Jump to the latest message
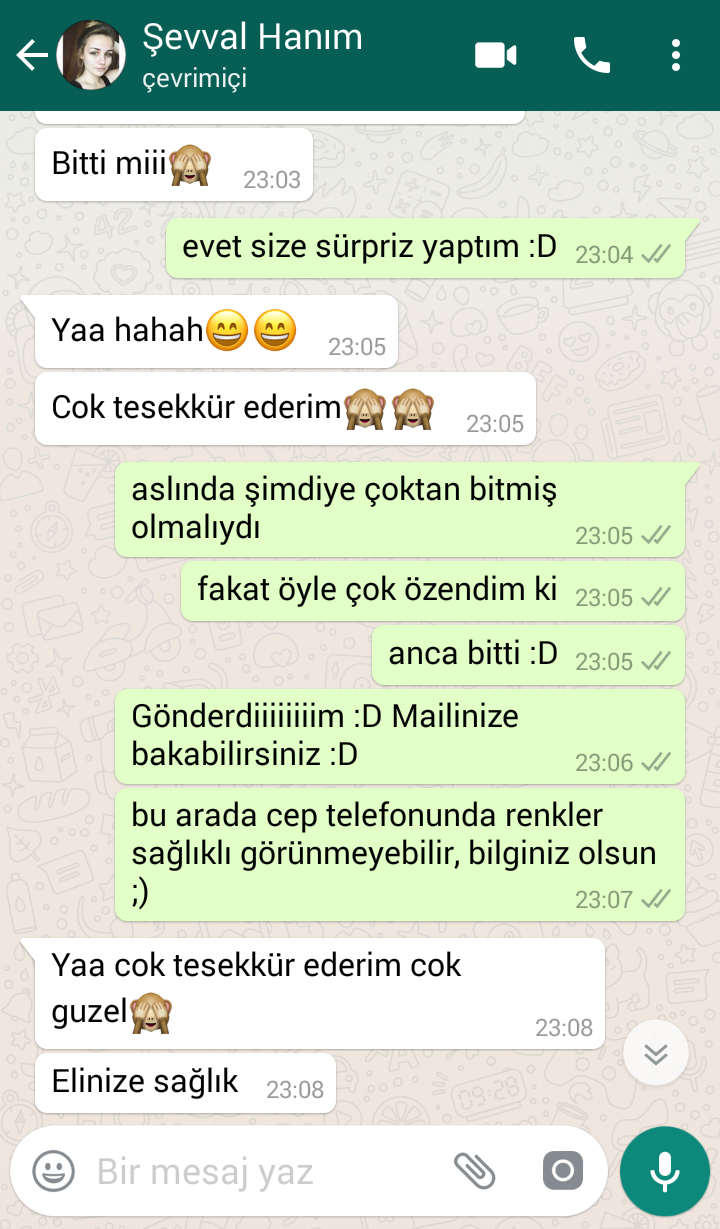720x1229 pixels. tap(656, 1054)
